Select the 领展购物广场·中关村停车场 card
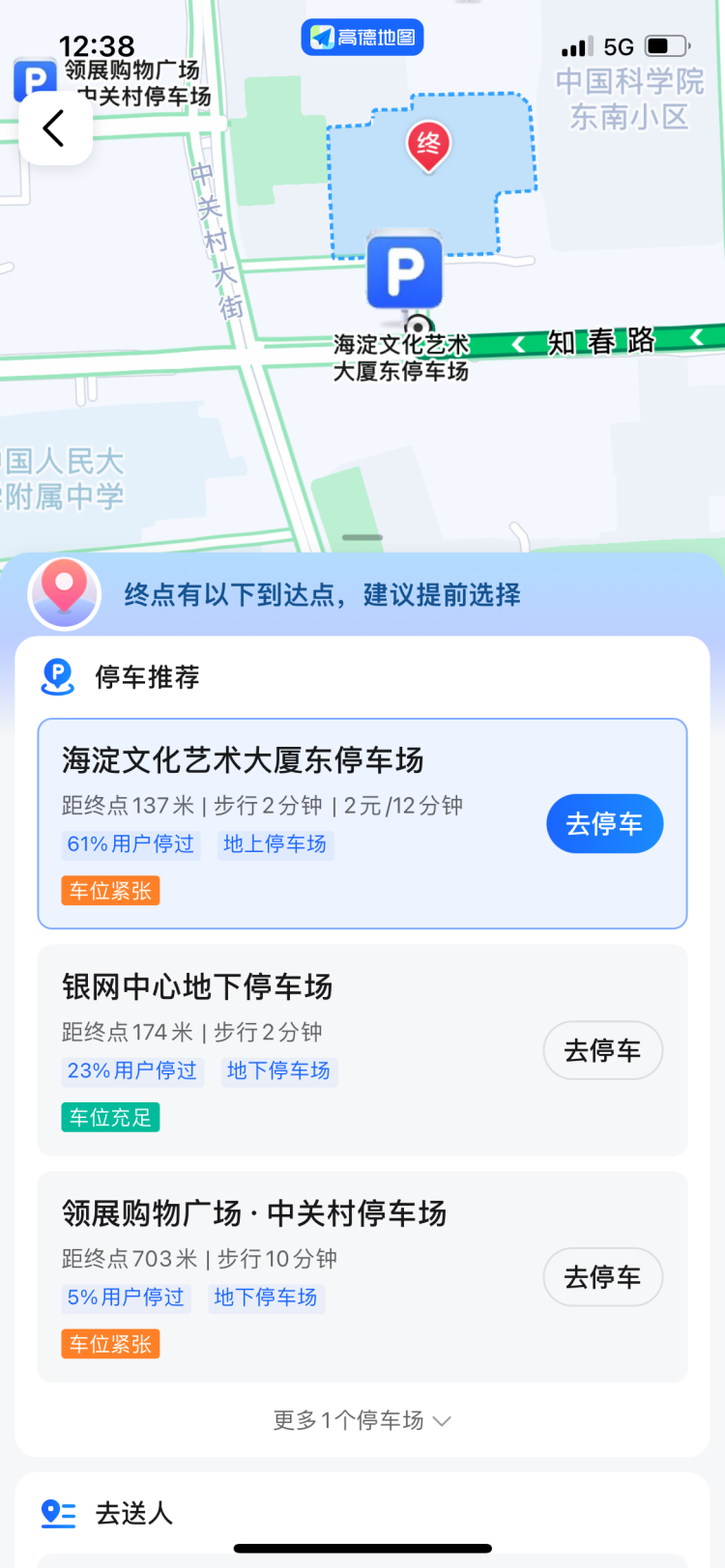Image resolution: width=725 pixels, height=1568 pixels. point(290,1277)
